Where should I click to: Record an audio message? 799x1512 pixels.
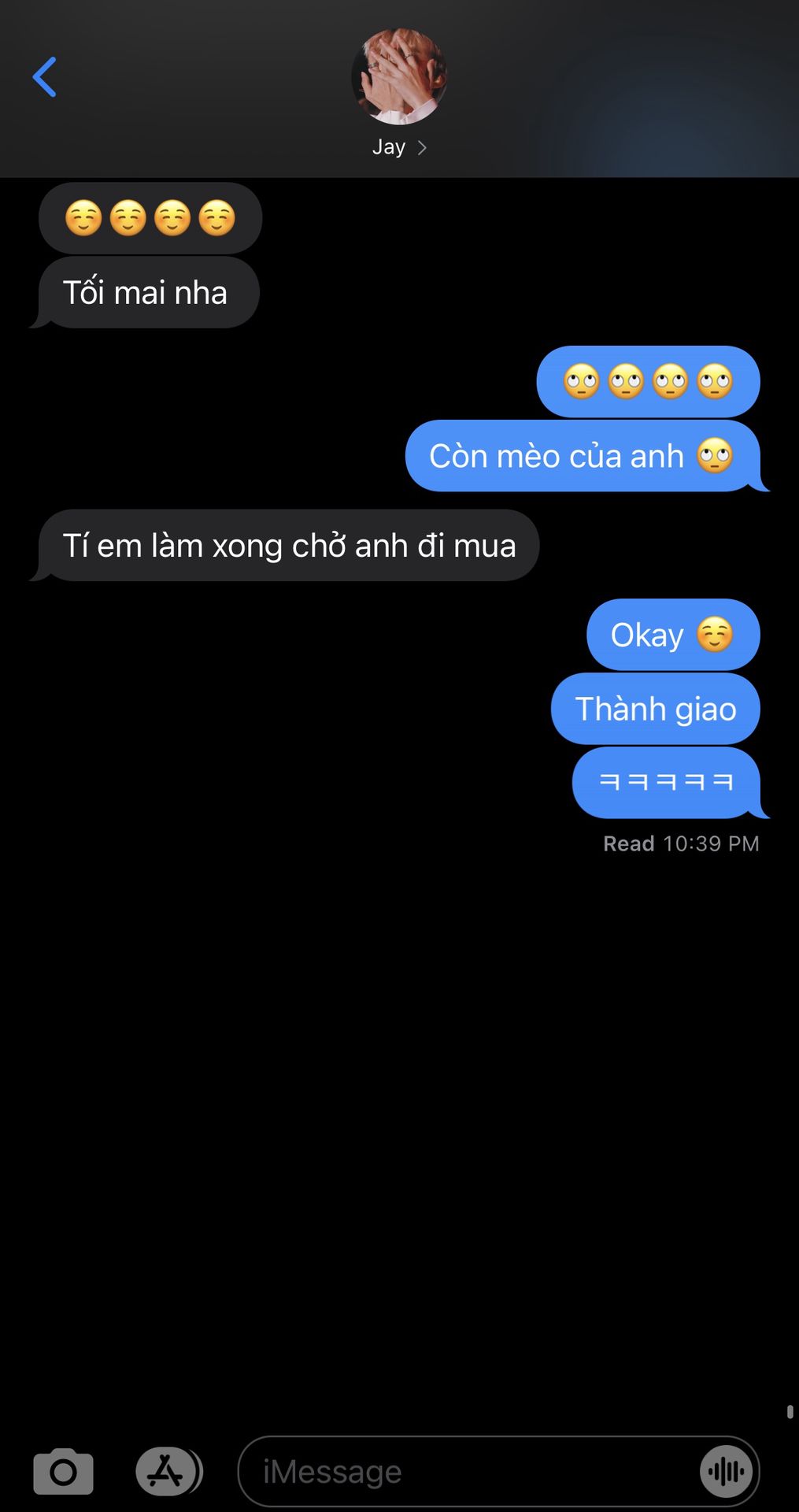pyautogui.click(x=726, y=1471)
